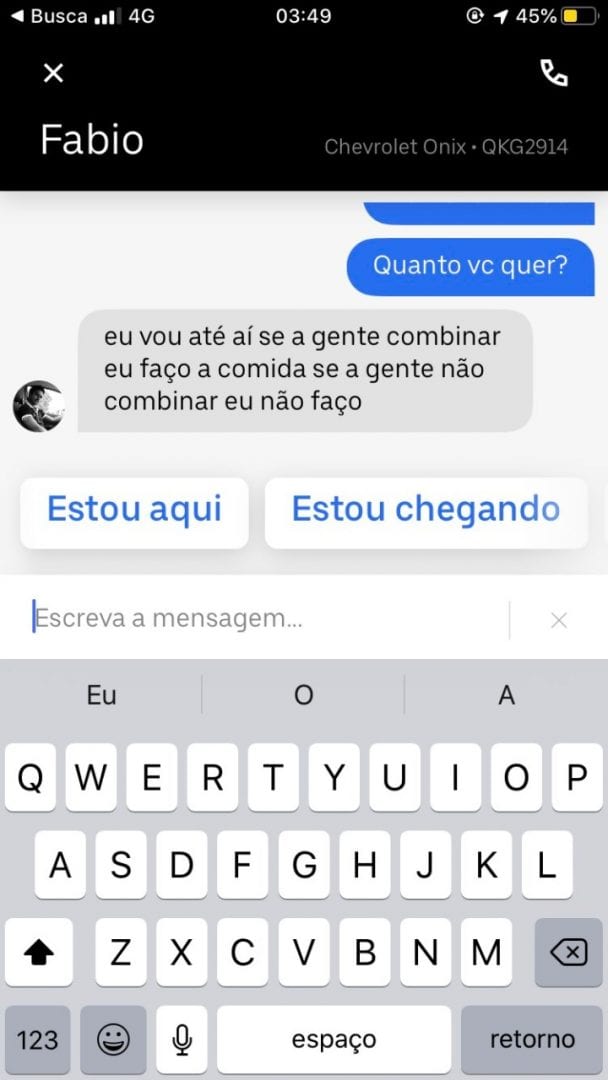Close the chat with Fabio

tap(54, 73)
